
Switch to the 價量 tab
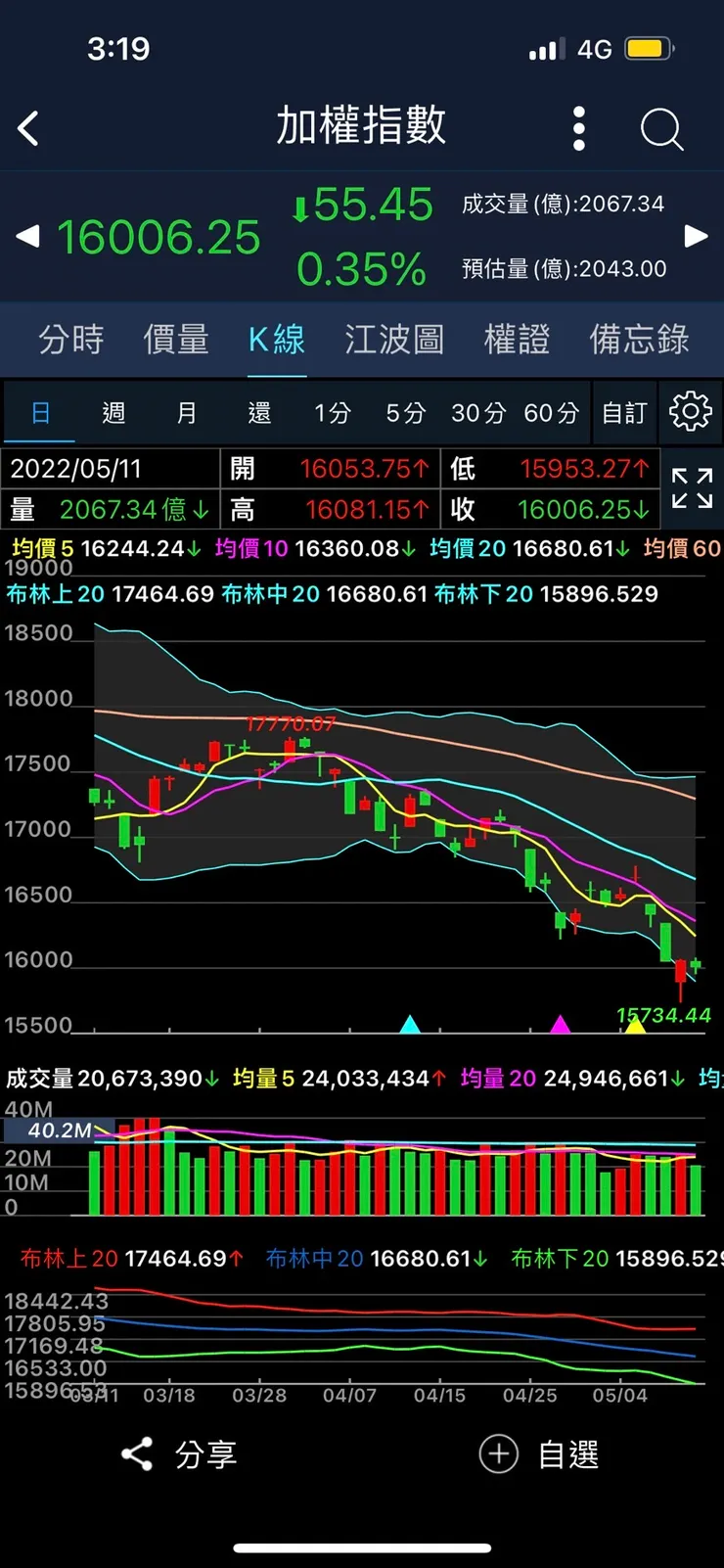point(176,340)
